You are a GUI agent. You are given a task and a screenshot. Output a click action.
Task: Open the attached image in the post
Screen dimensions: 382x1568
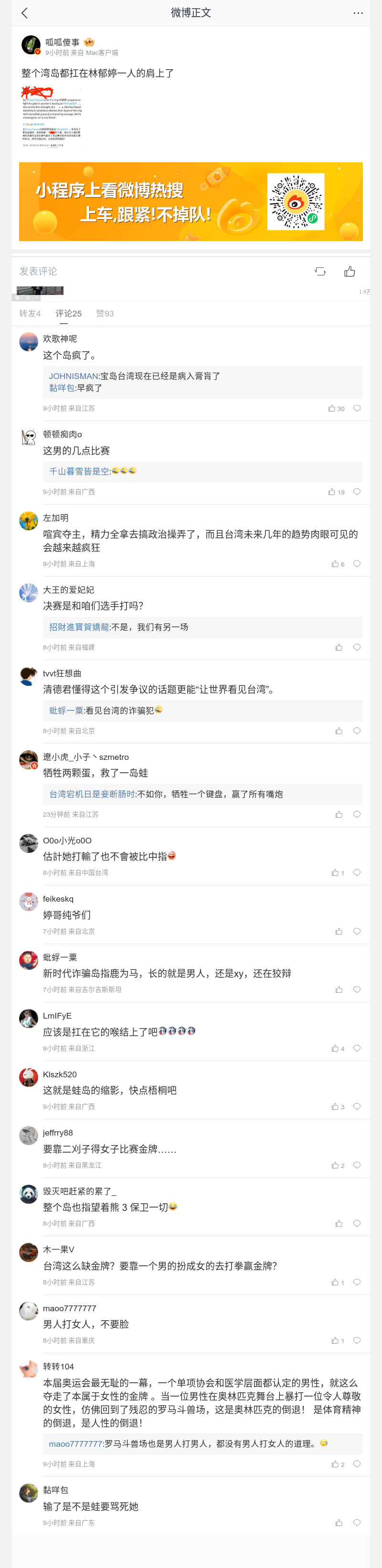[52, 117]
